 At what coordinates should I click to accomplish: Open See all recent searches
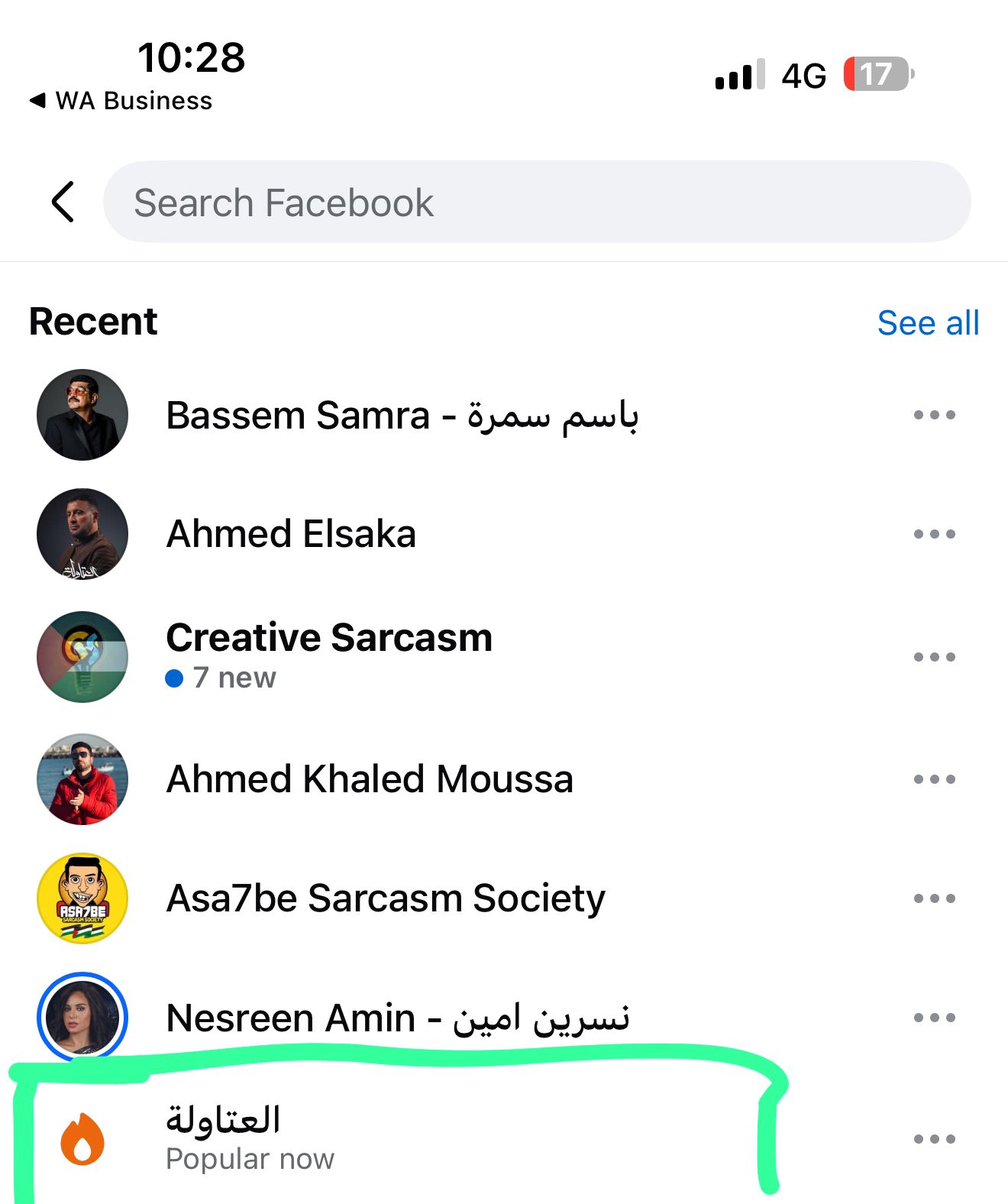pos(928,323)
